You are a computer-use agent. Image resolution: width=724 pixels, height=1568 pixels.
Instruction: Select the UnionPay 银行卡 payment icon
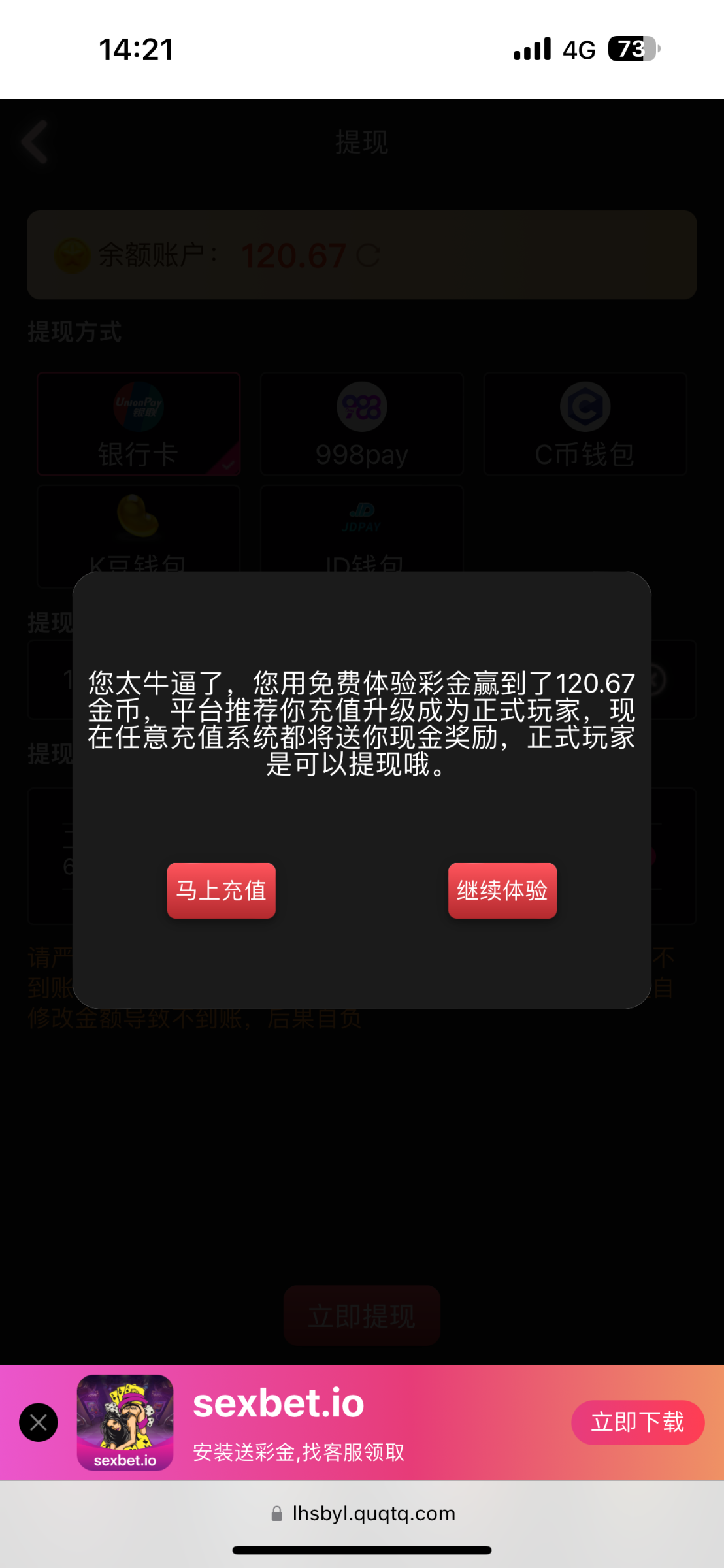pos(138,406)
